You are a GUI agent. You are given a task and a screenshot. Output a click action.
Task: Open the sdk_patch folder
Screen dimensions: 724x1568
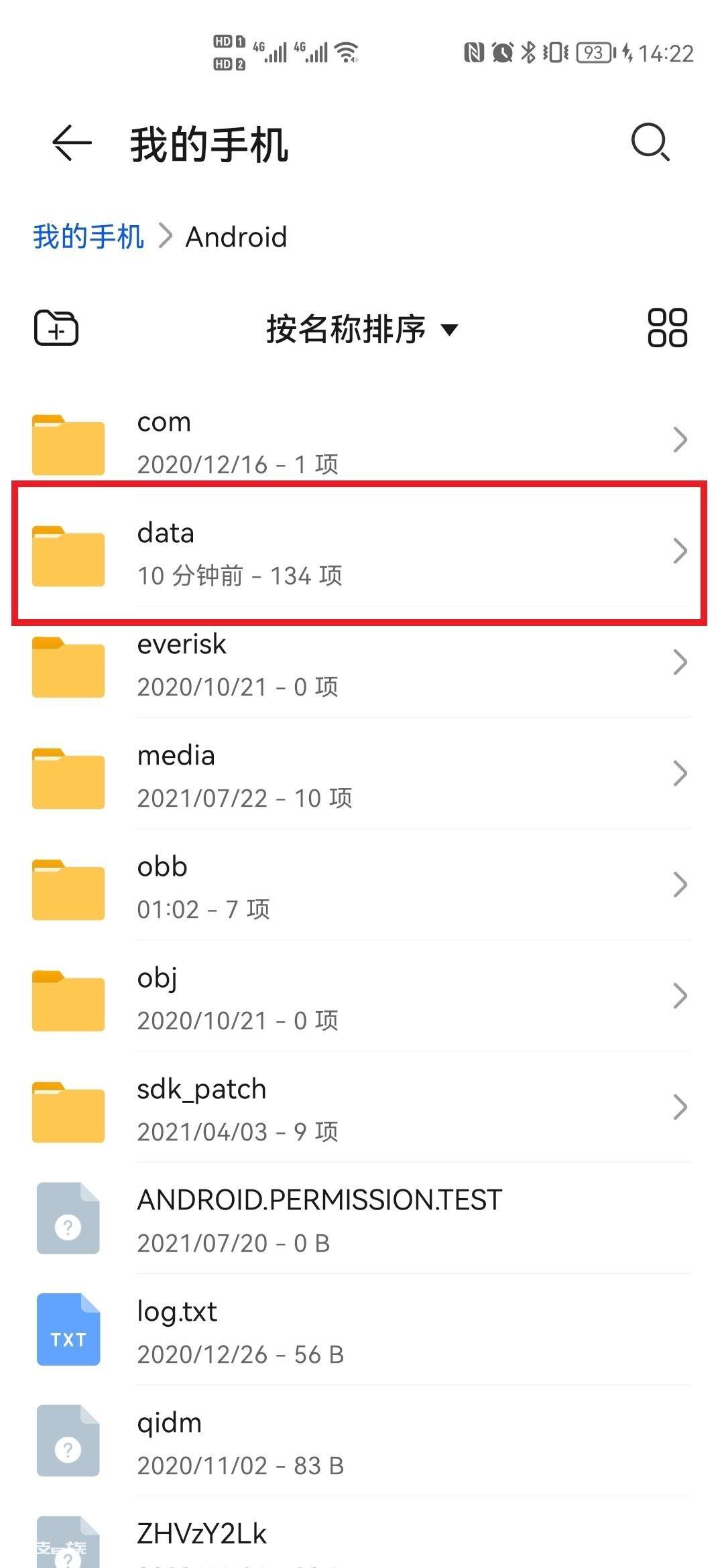(x=362, y=1108)
